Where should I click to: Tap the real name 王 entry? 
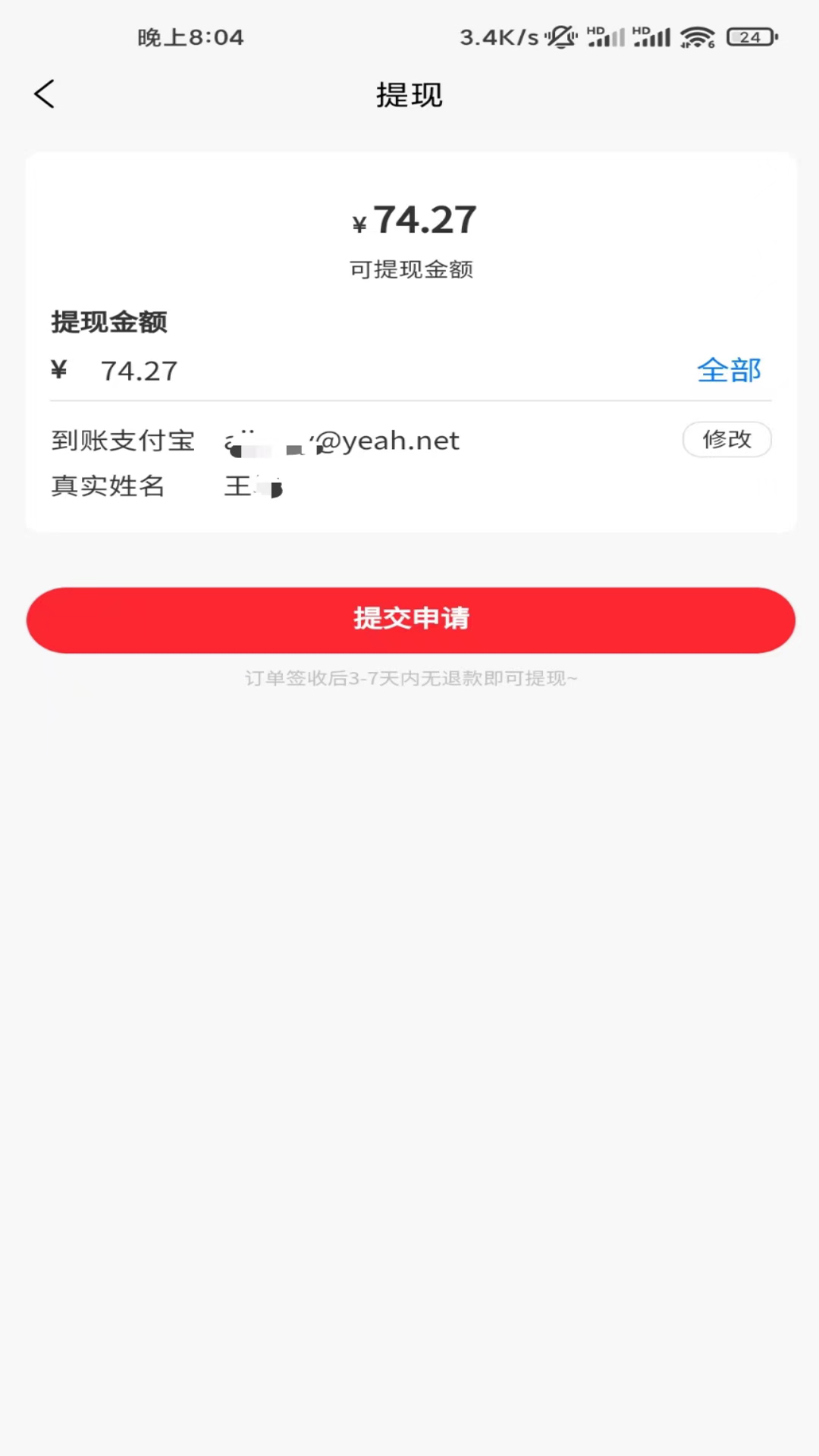[x=254, y=486]
